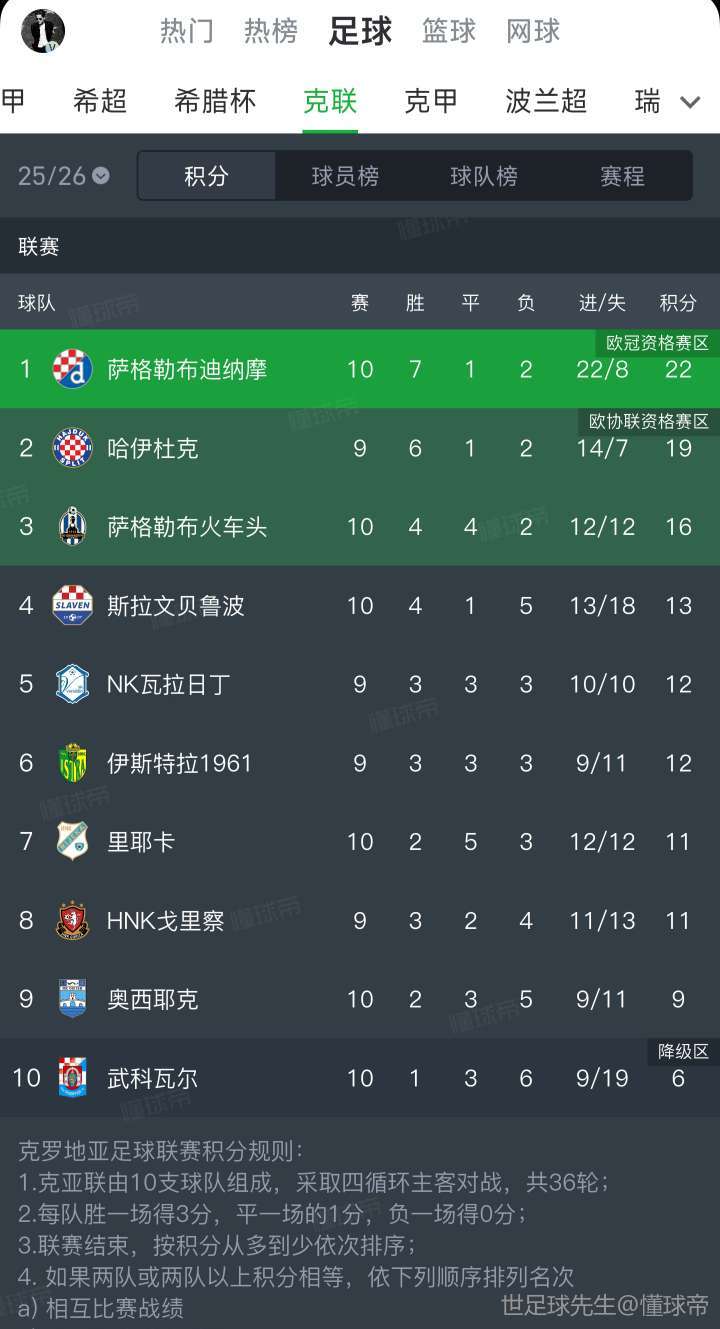This screenshot has height=1329, width=720.
Task: Open the 25/26 season dropdown
Action: click(x=63, y=176)
